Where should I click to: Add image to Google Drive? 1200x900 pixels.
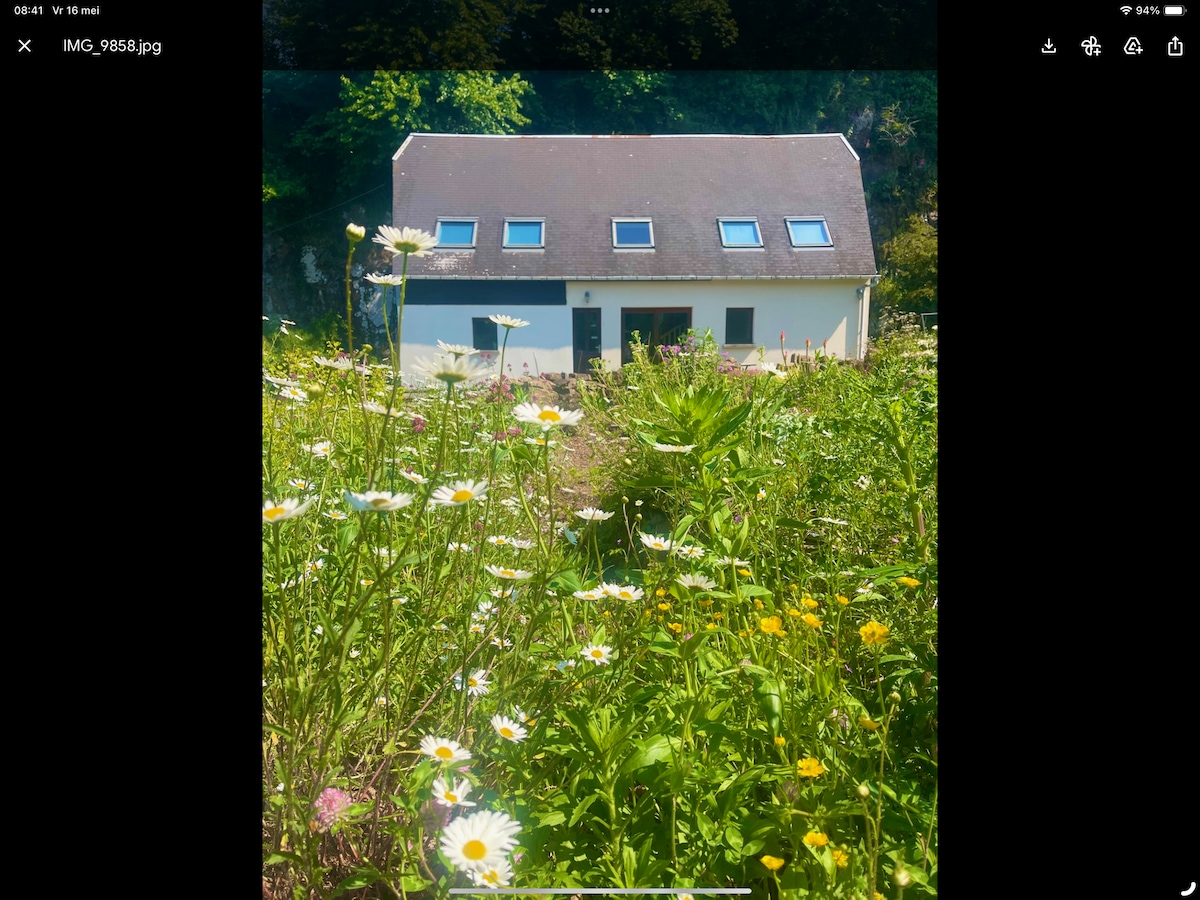(x=1133, y=46)
